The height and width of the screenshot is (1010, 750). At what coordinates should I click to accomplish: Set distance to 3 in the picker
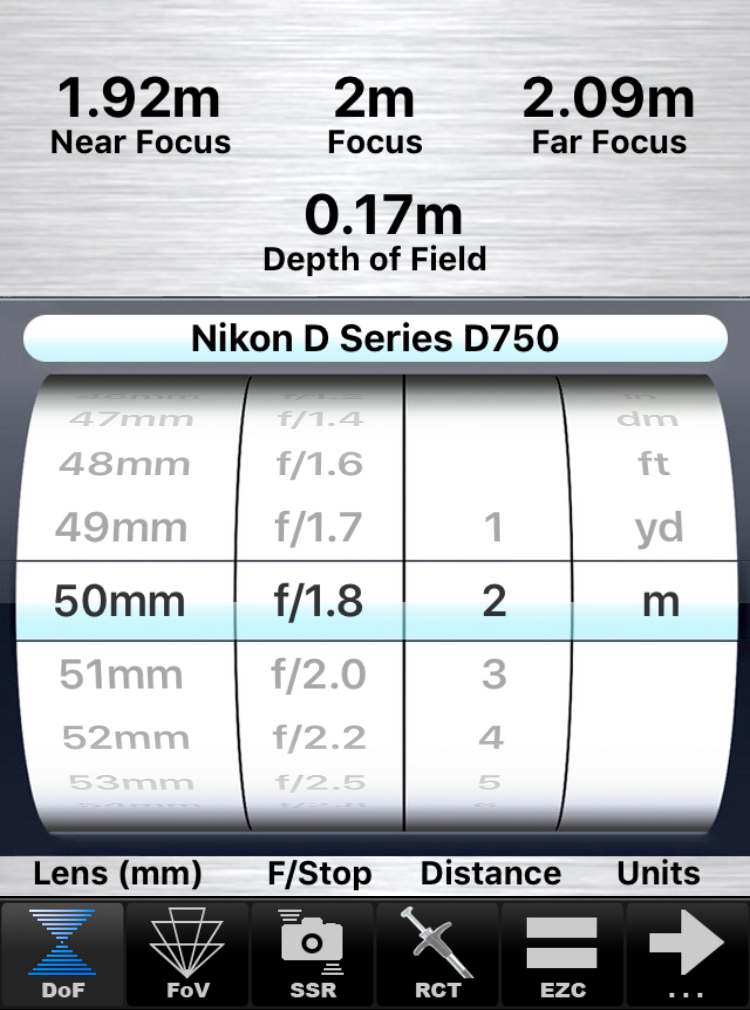(x=493, y=675)
